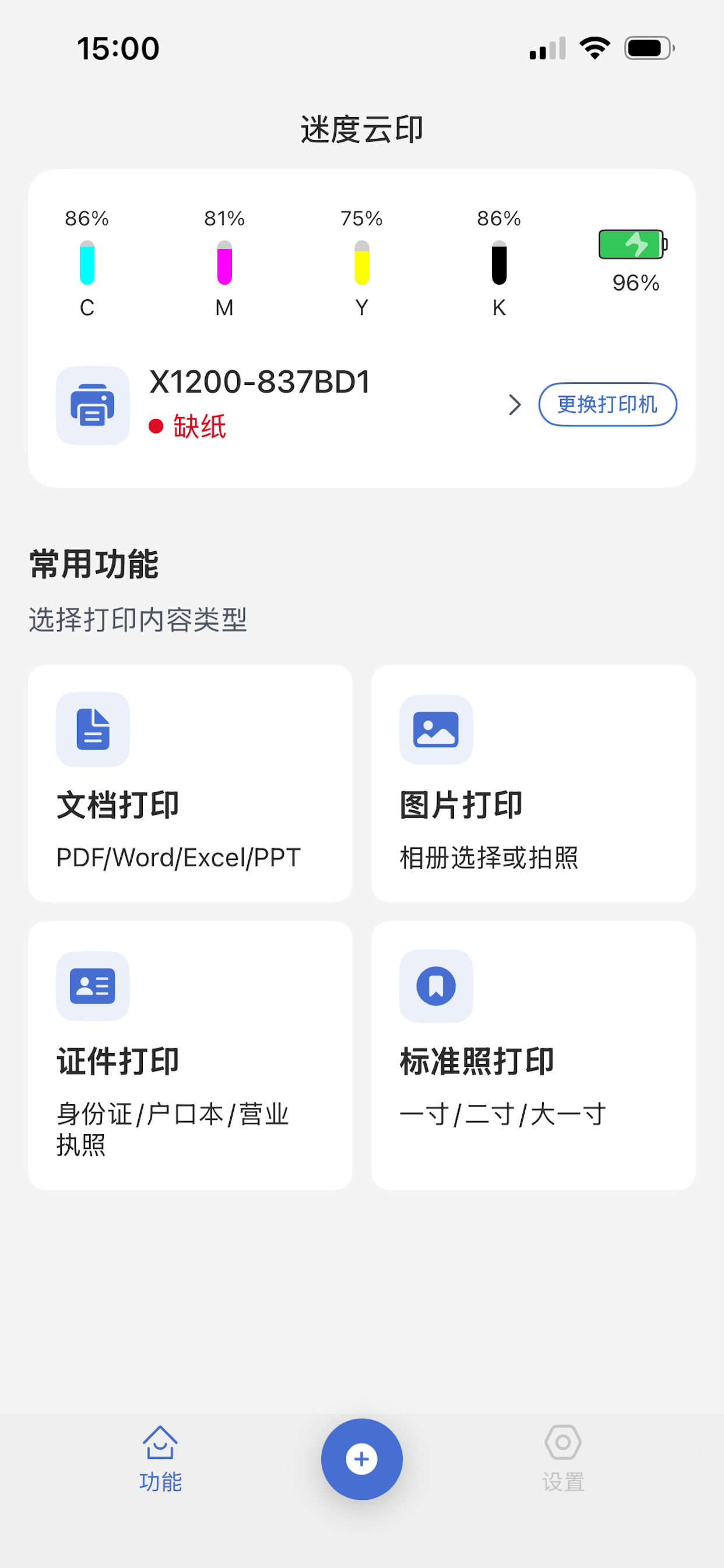
Task: Switch to the 设置 tab
Action: tap(563, 1458)
